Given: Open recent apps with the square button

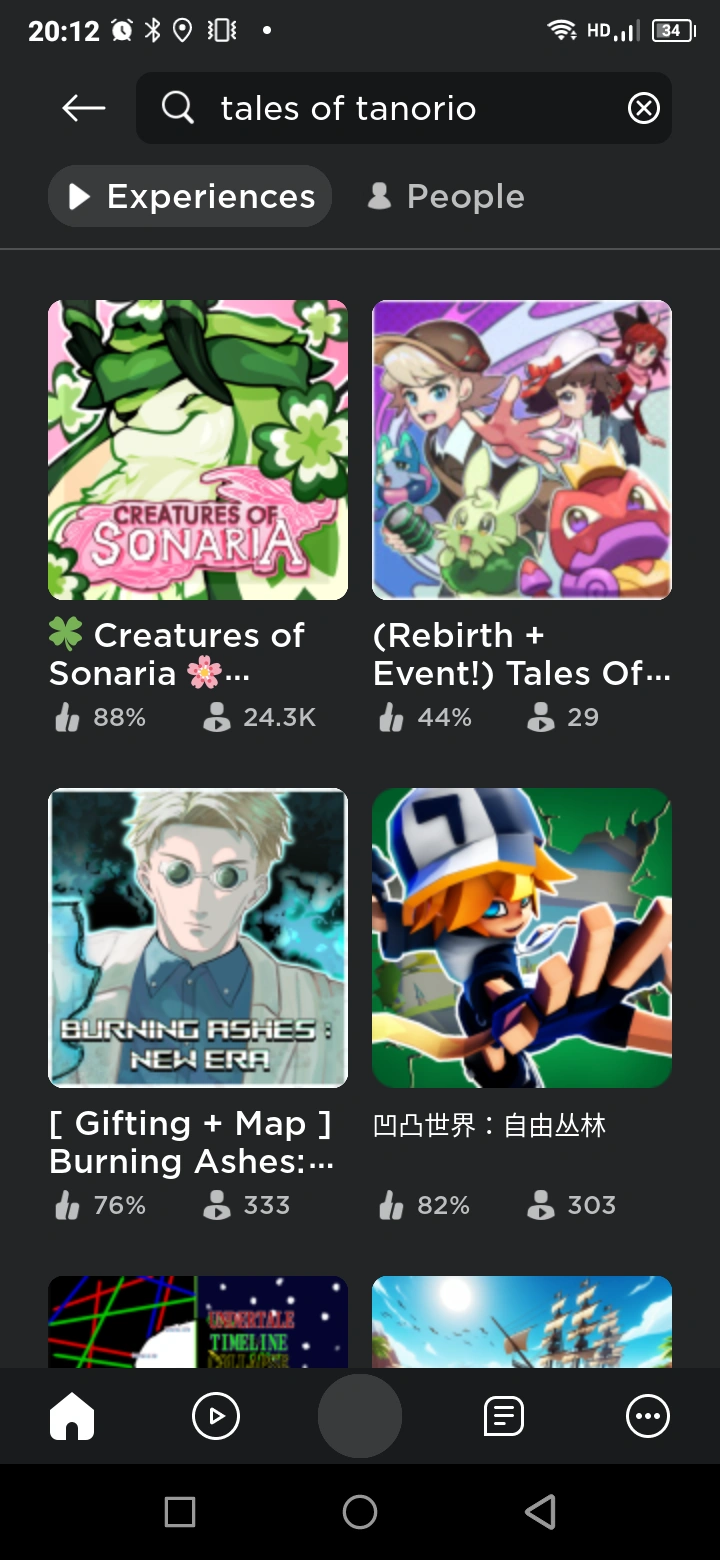Looking at the screenshot, I should [x=180, y=1512].
